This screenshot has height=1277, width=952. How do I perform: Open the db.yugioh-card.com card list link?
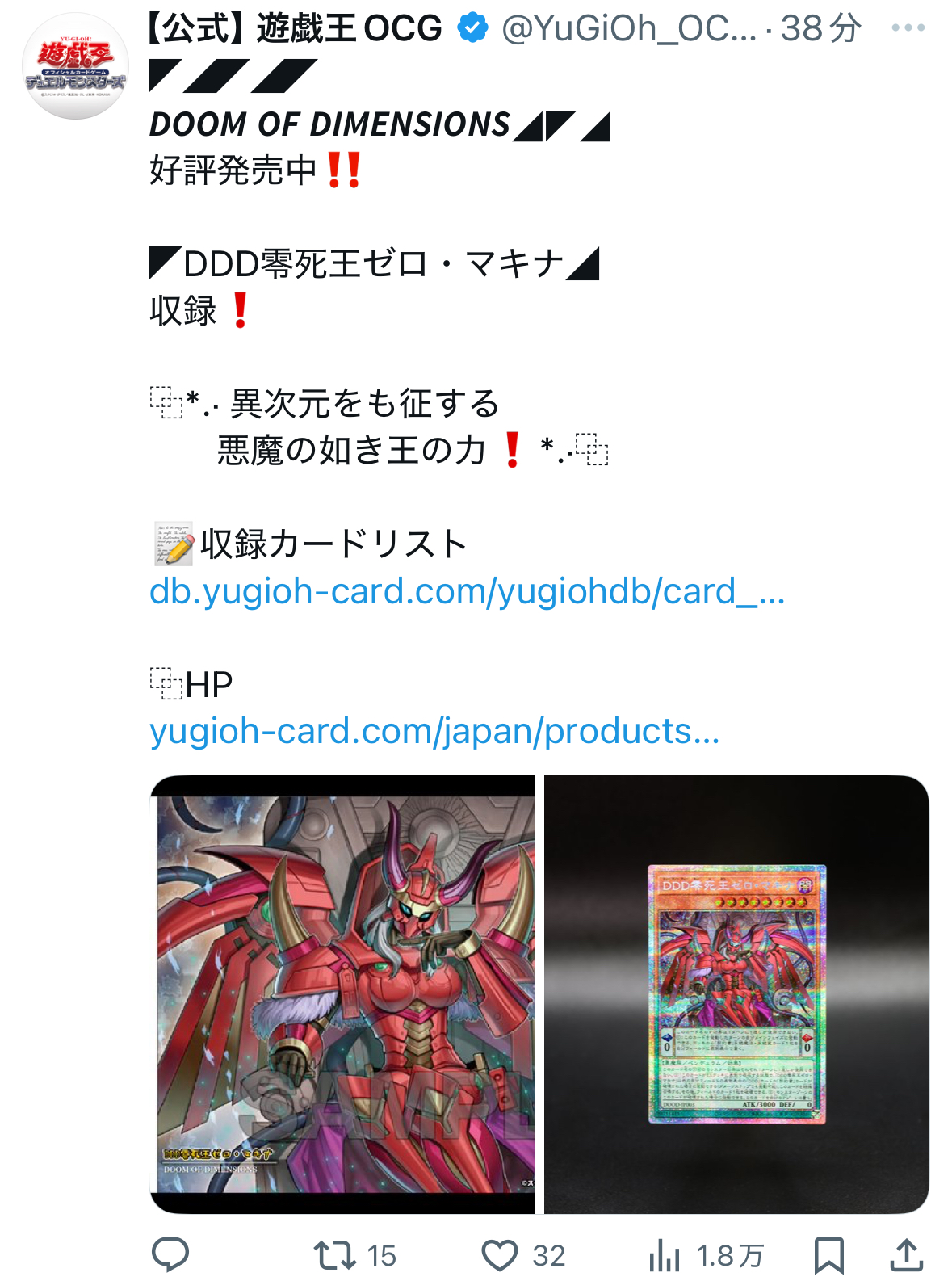pos(467,591)
